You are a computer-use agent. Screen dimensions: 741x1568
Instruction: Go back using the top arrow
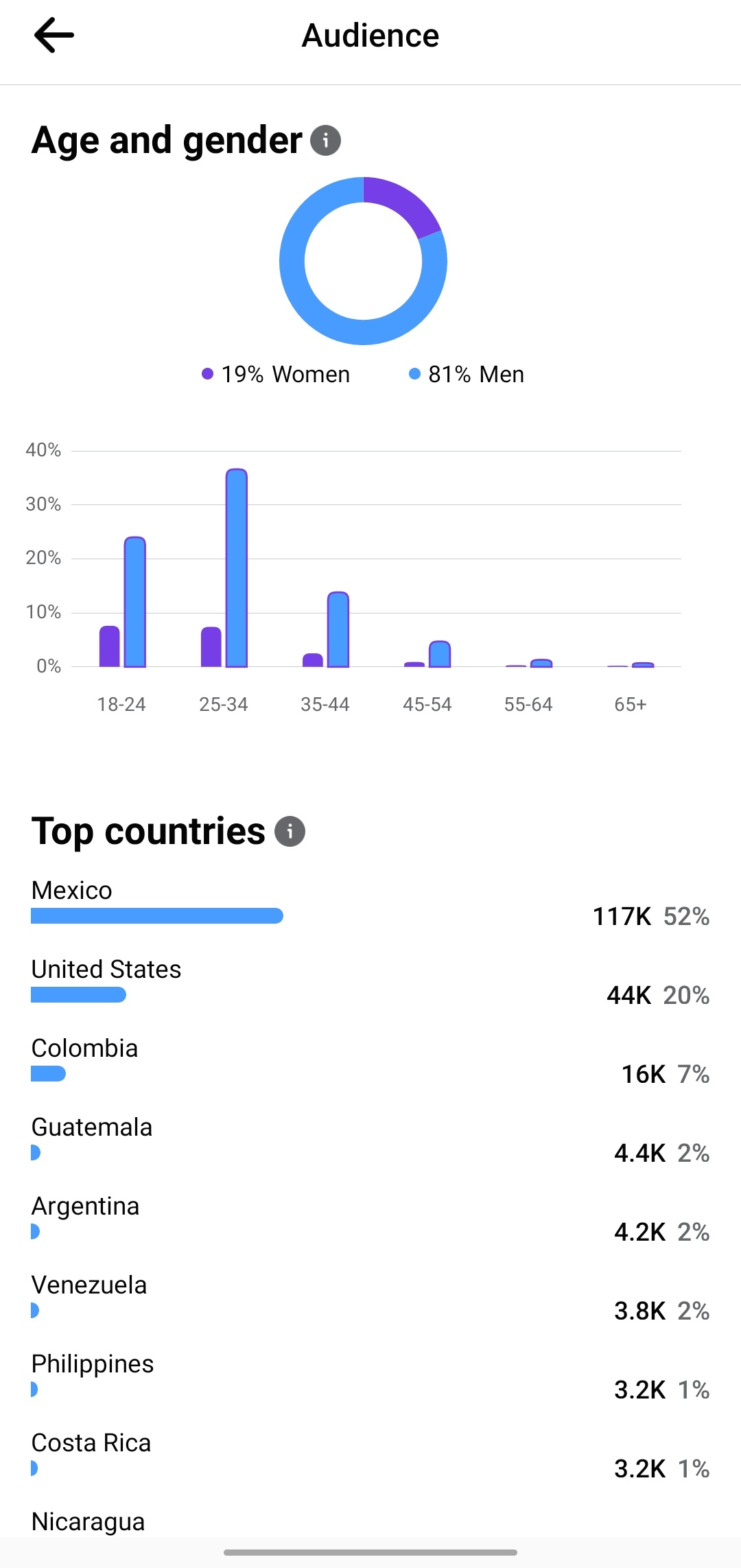point(54,35)
